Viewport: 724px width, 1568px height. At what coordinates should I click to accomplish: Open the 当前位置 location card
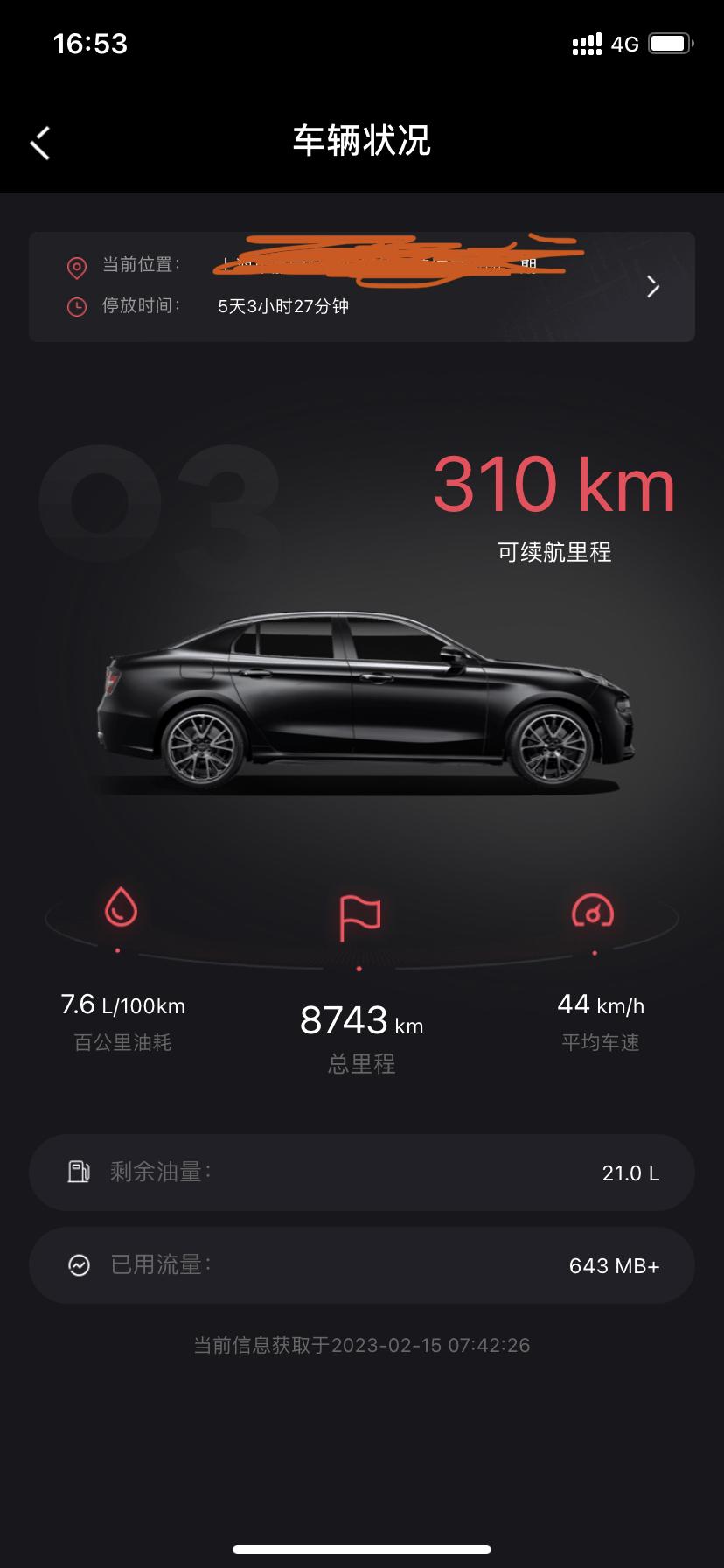(362, 286)
